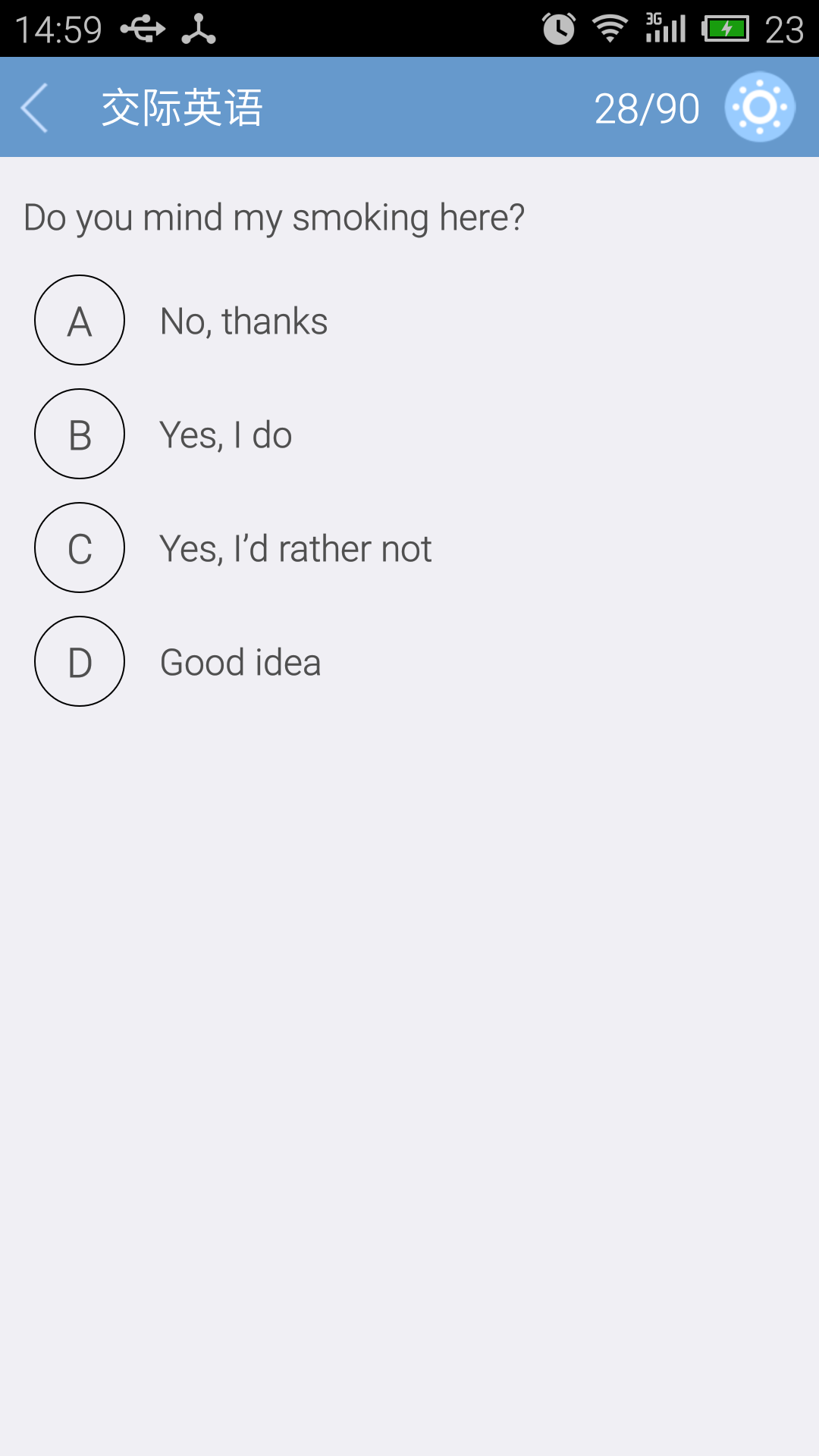Open question navigator via 28/90 counter

pos(647,106)
